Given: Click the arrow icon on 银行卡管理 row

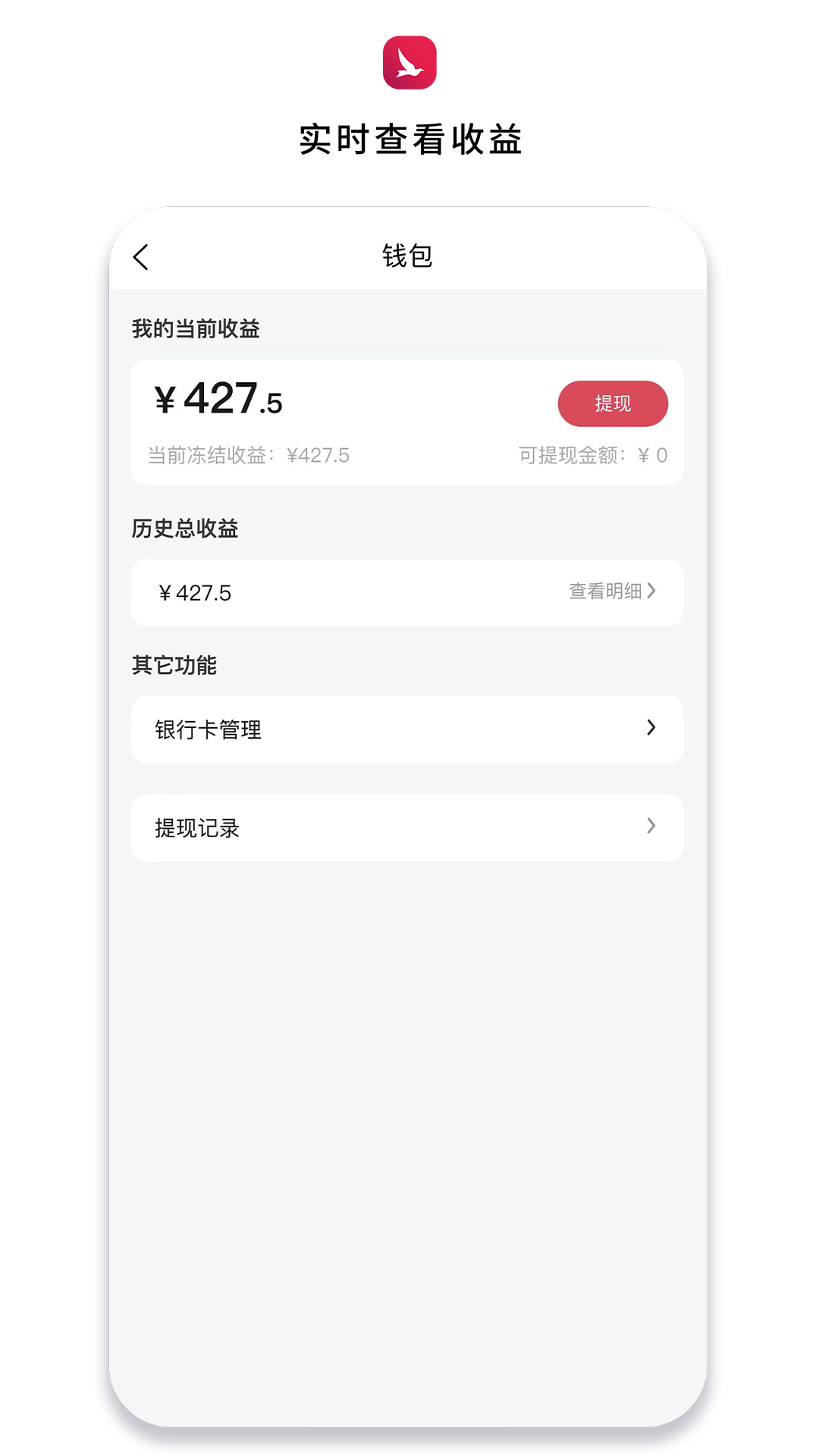Looking at the screenshot, I should (x=652, y=729).
